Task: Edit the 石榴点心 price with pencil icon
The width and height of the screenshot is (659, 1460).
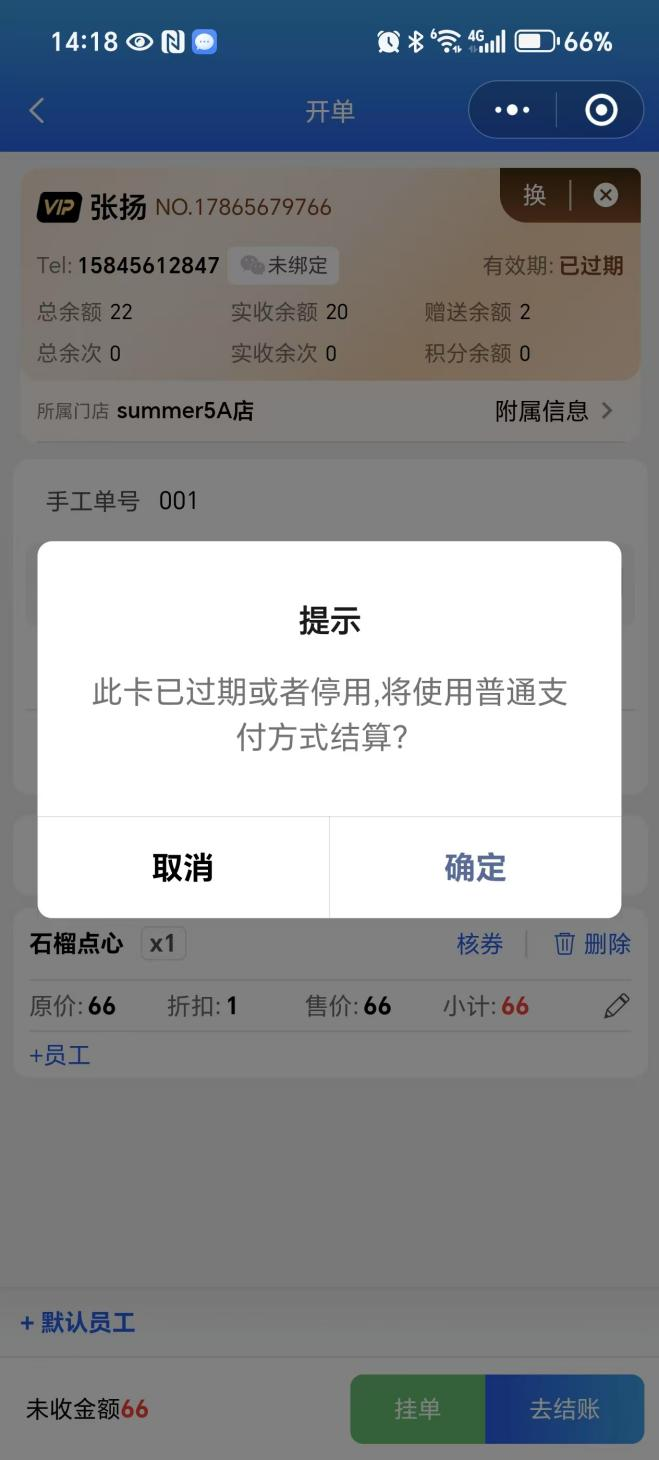Action: click(617, 1006)
